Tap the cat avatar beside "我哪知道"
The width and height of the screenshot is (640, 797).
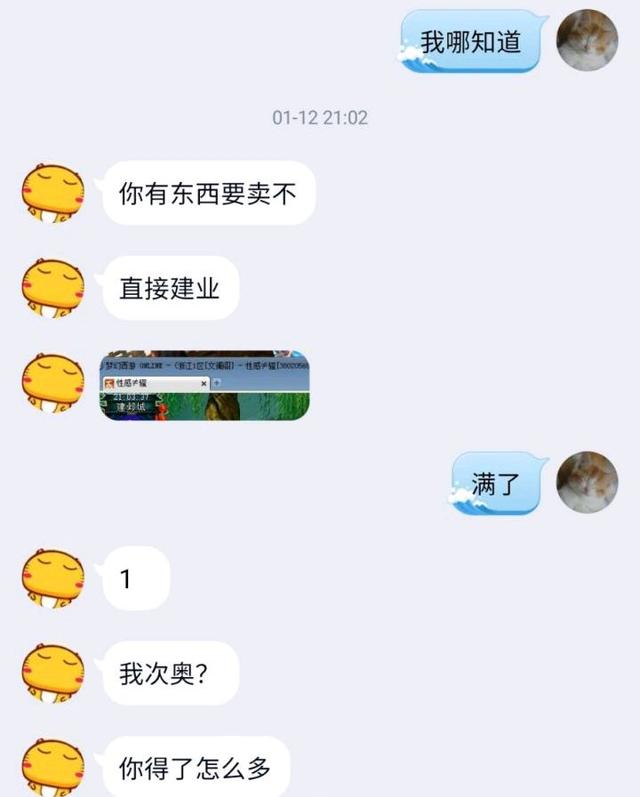click(x=587, y=41)
